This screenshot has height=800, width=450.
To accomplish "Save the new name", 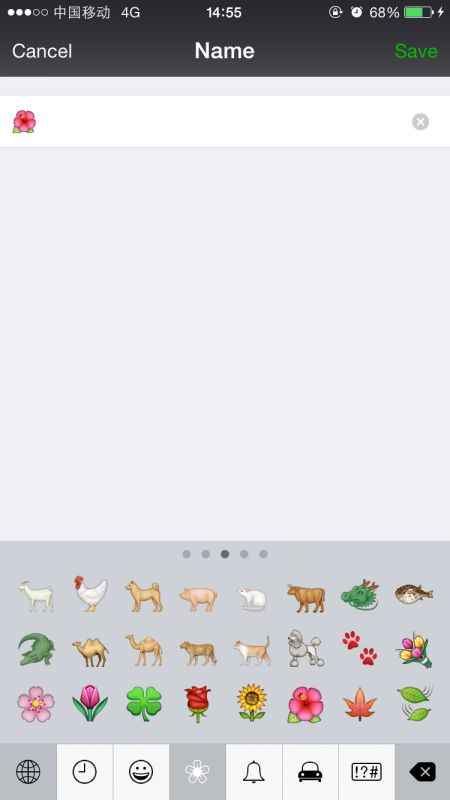I will click(416, 51).
